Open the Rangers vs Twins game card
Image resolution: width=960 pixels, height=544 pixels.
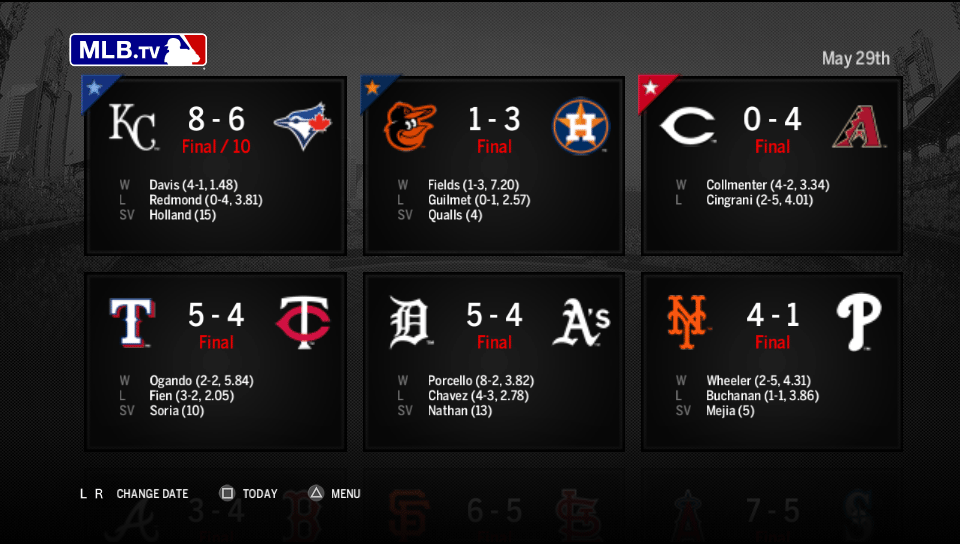point(216,361)
